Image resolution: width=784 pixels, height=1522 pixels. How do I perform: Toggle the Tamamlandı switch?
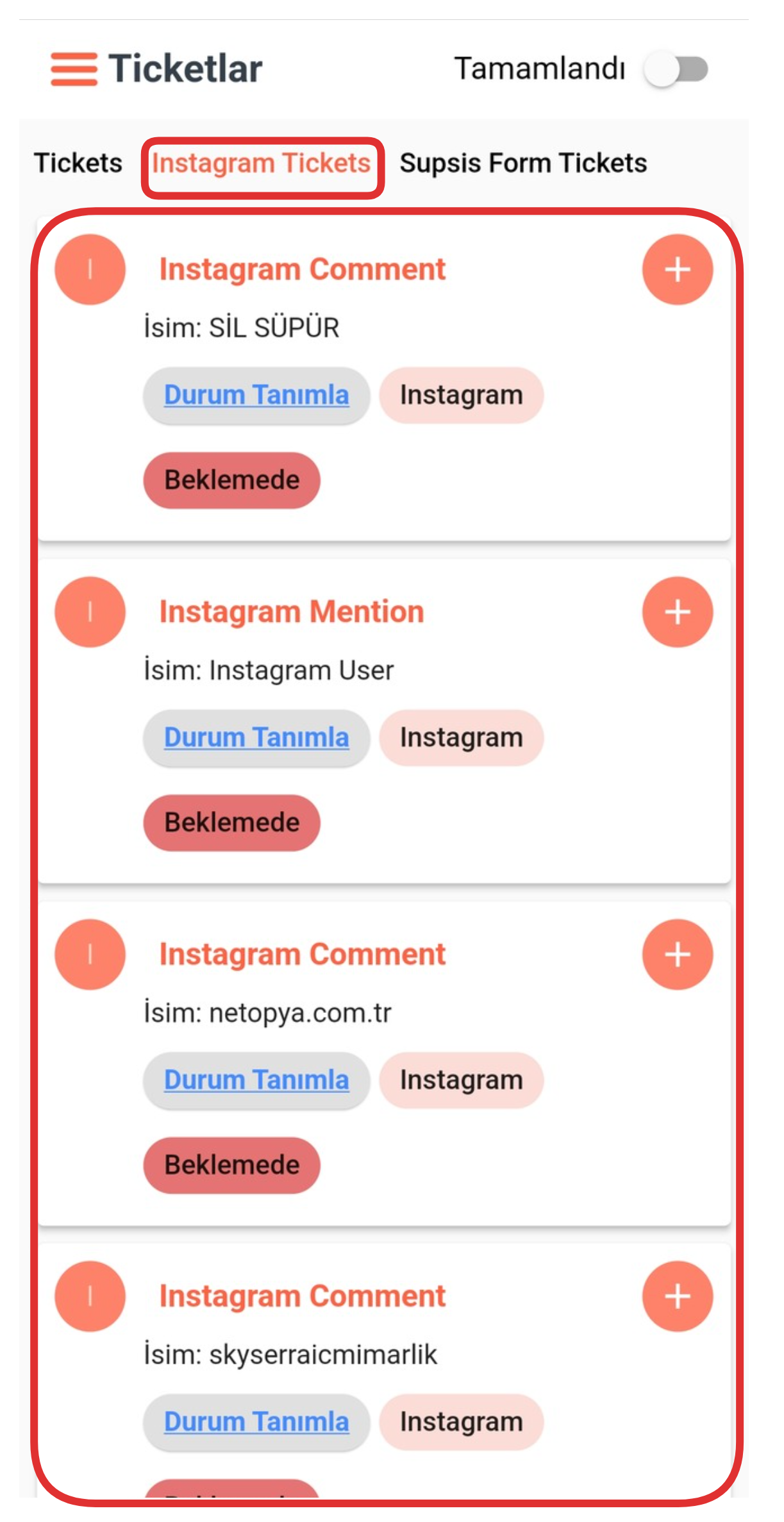[676, 69]
